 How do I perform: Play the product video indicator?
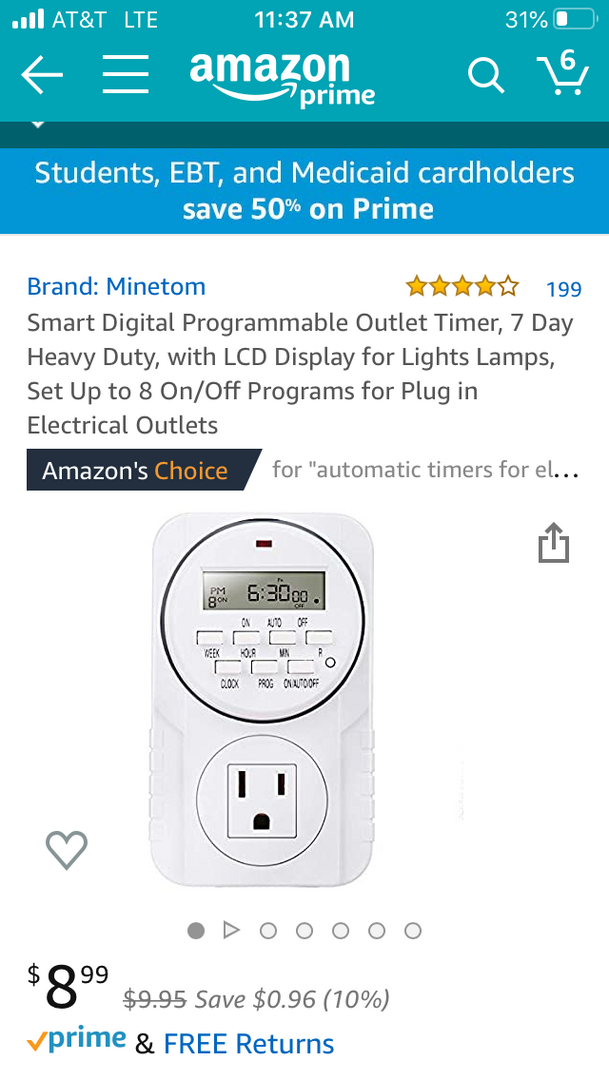click(232, 931)
